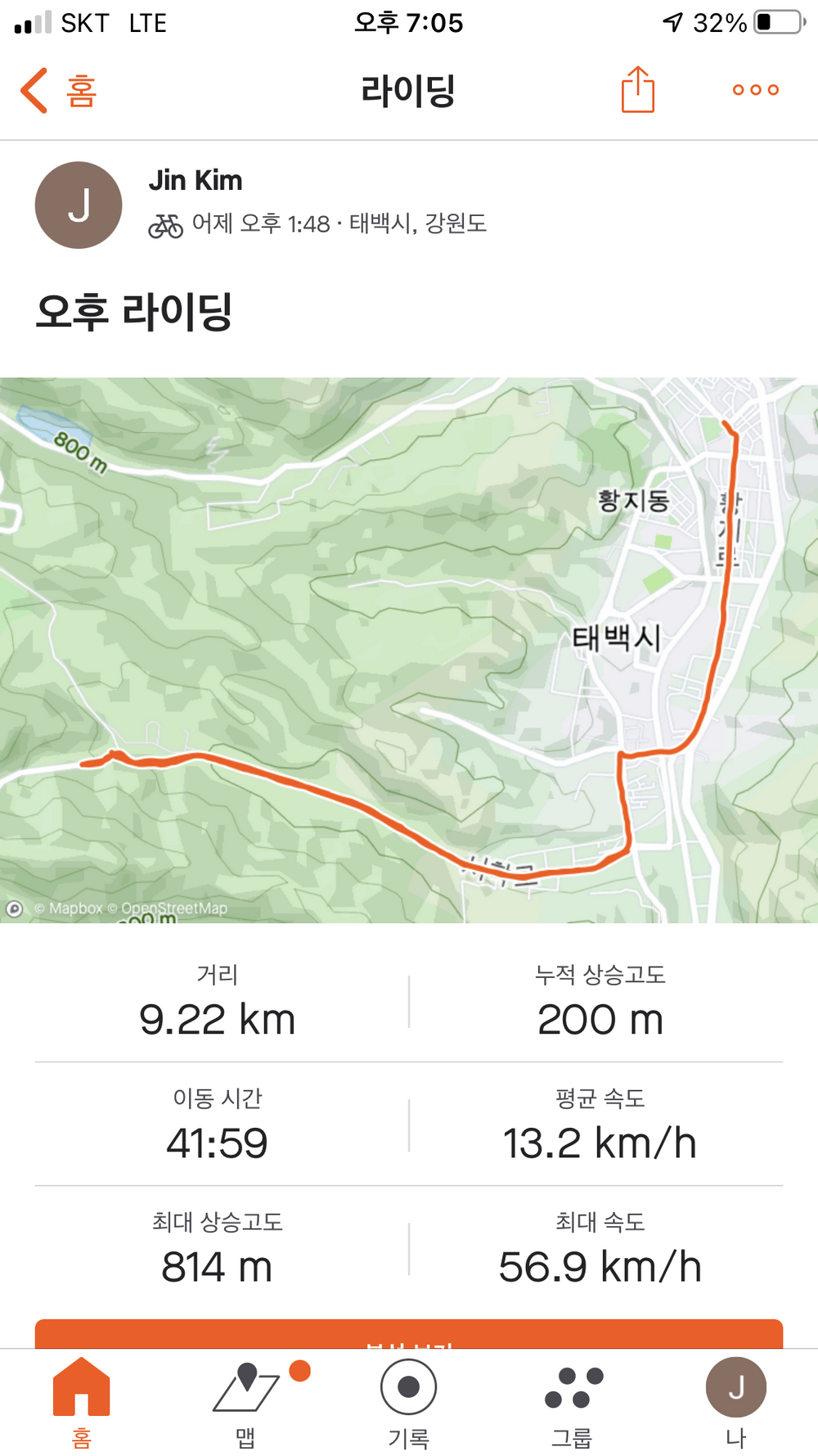Image resolution: width=818 pixels, height=1456 pixels.
Task: Go back to 홈 feed
Action: [x=59, y=90]
